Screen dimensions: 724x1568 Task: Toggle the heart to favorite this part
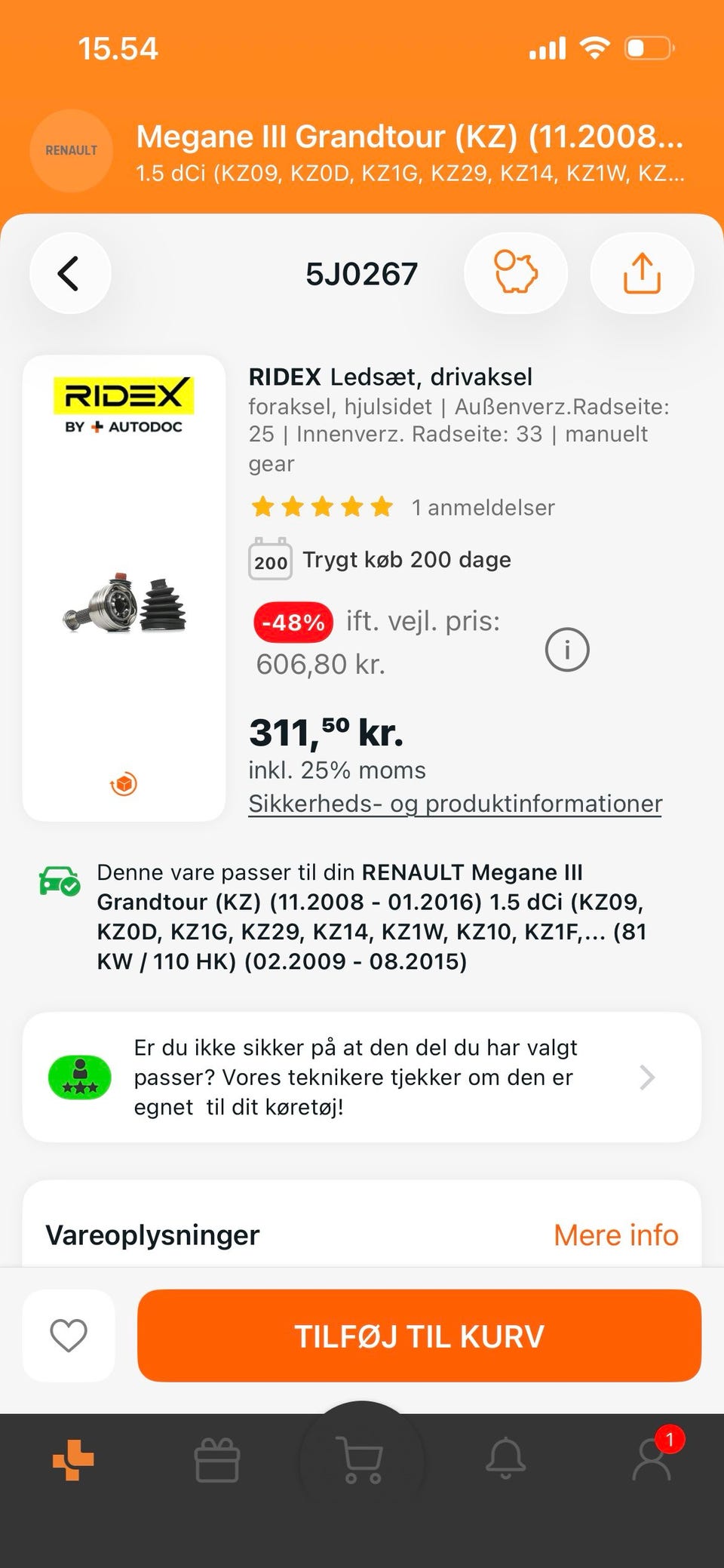(69, 1336)
